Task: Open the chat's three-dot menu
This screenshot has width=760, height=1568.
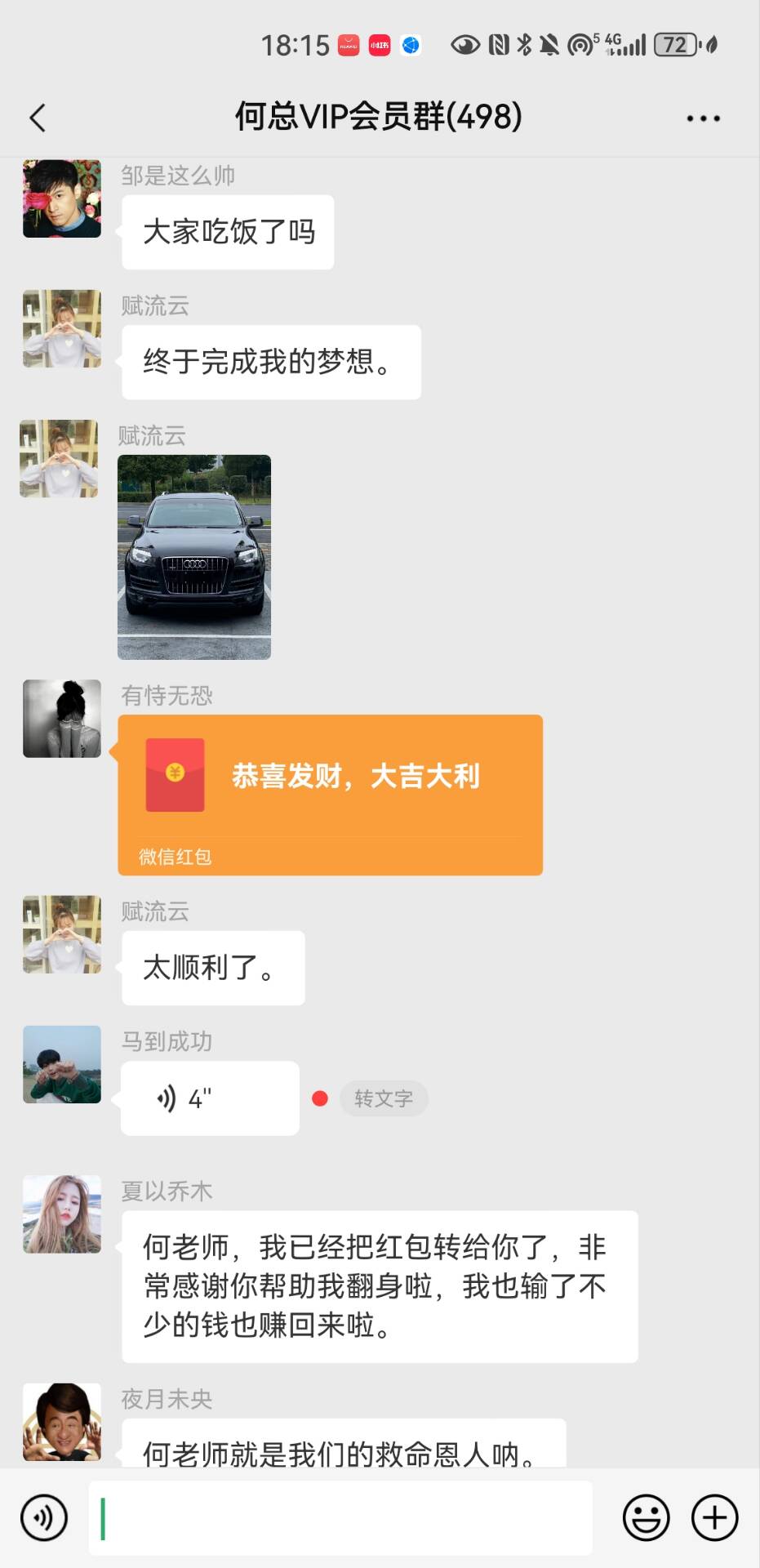Action: pyautogui.click(x=703, y=118)
